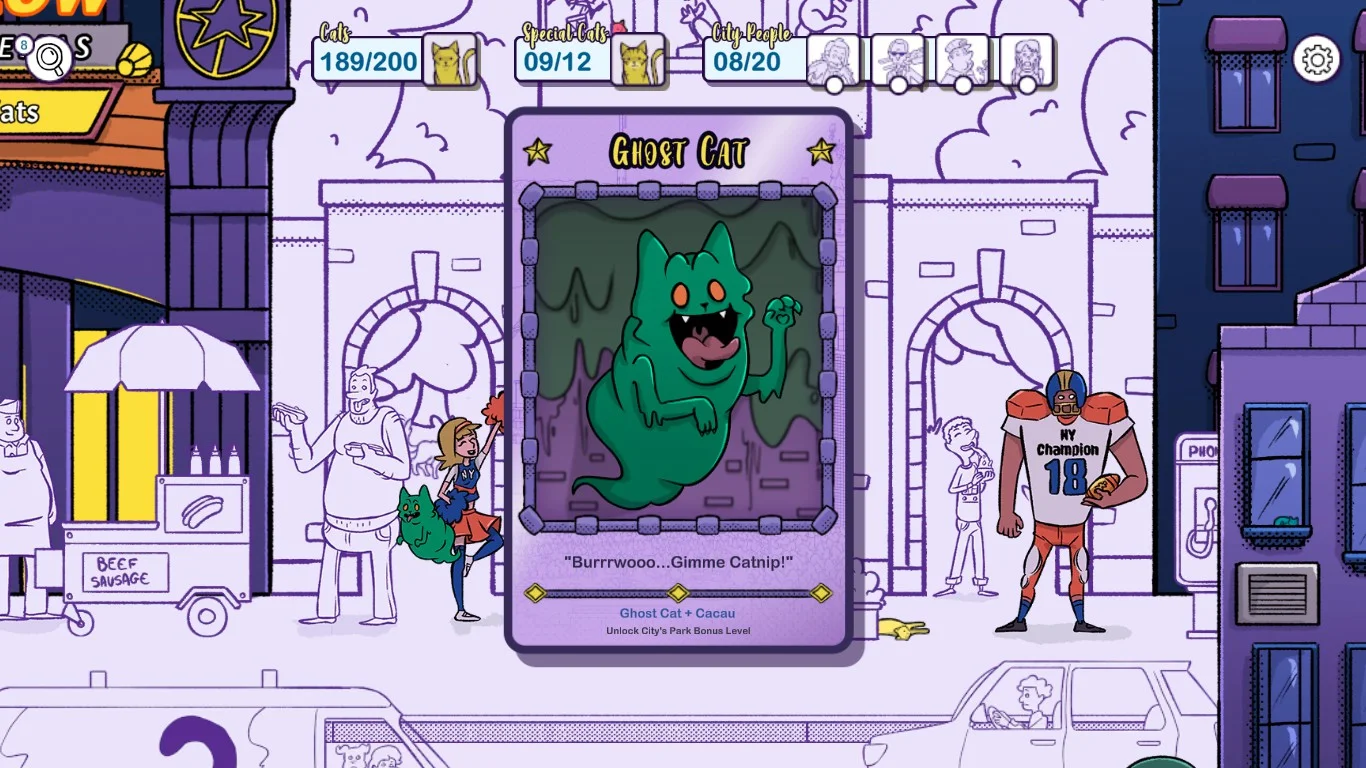Select the fourth City People portrait

pyautogui.click(x=1026, y=60)
